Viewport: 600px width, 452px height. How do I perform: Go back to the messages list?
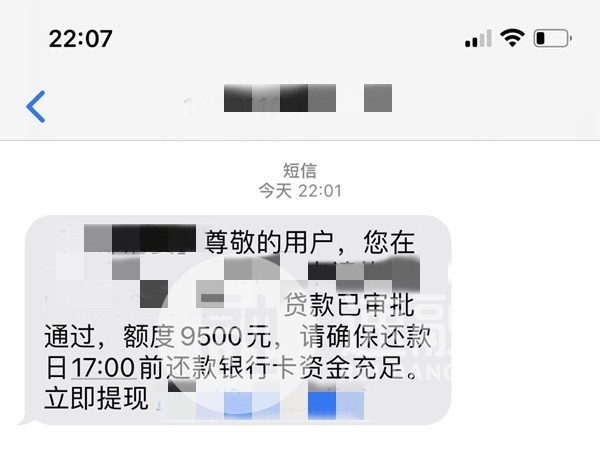[36, 106]
